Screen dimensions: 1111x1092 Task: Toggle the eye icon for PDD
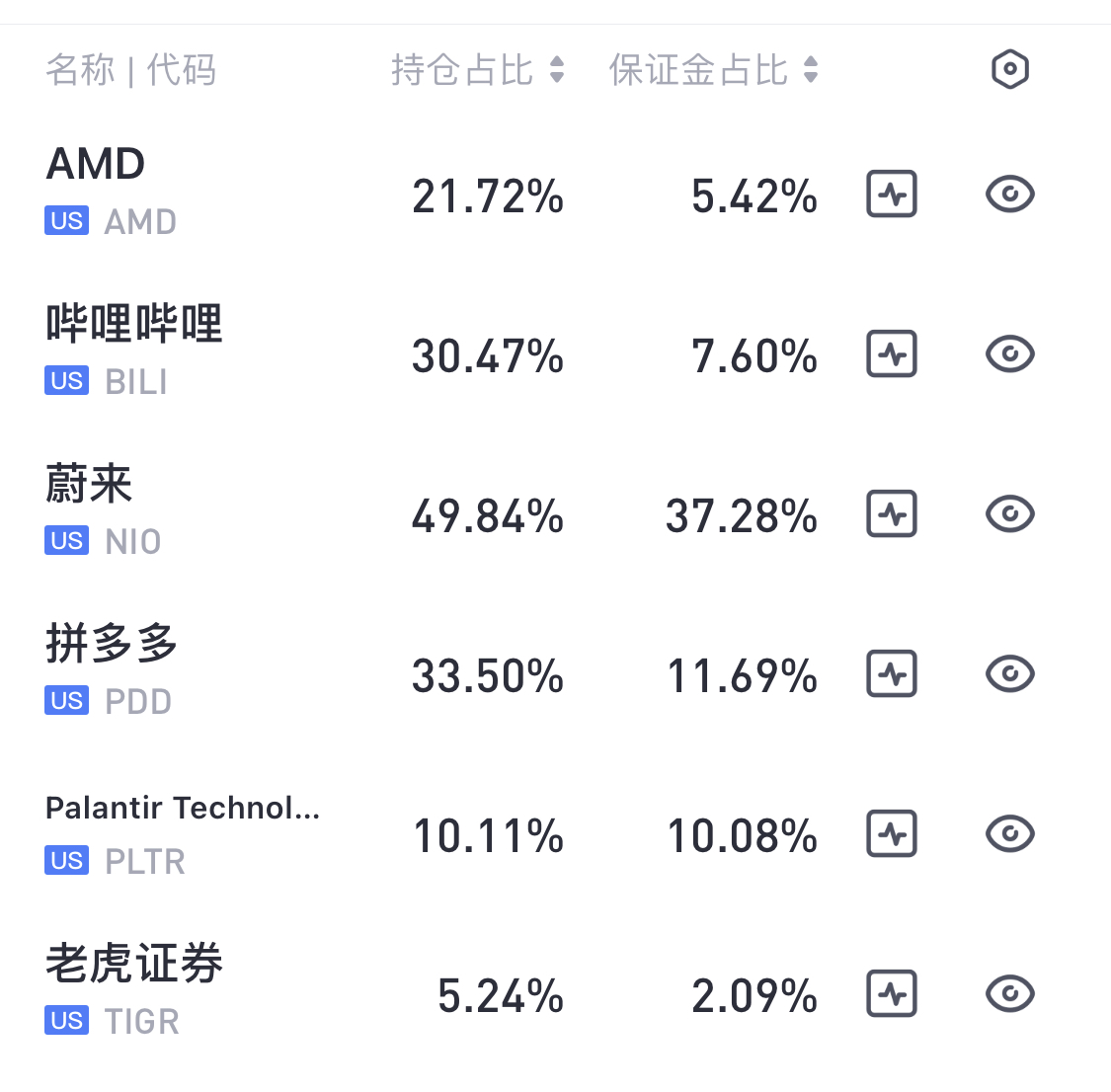click(x=1009, y=673)
